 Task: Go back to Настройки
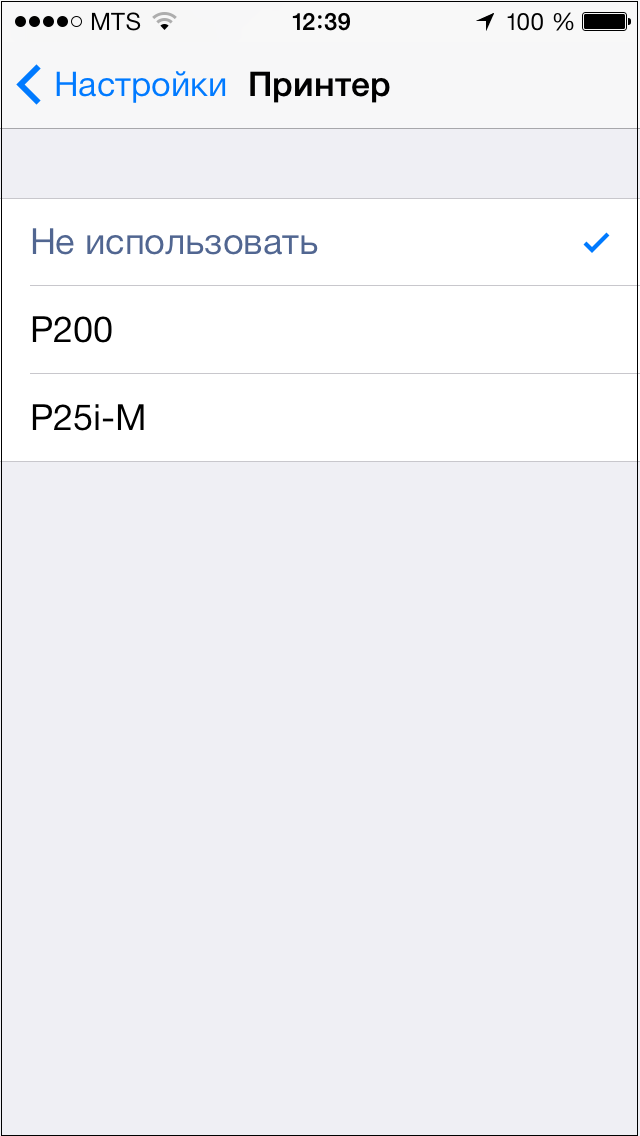[x=121, y=85]
